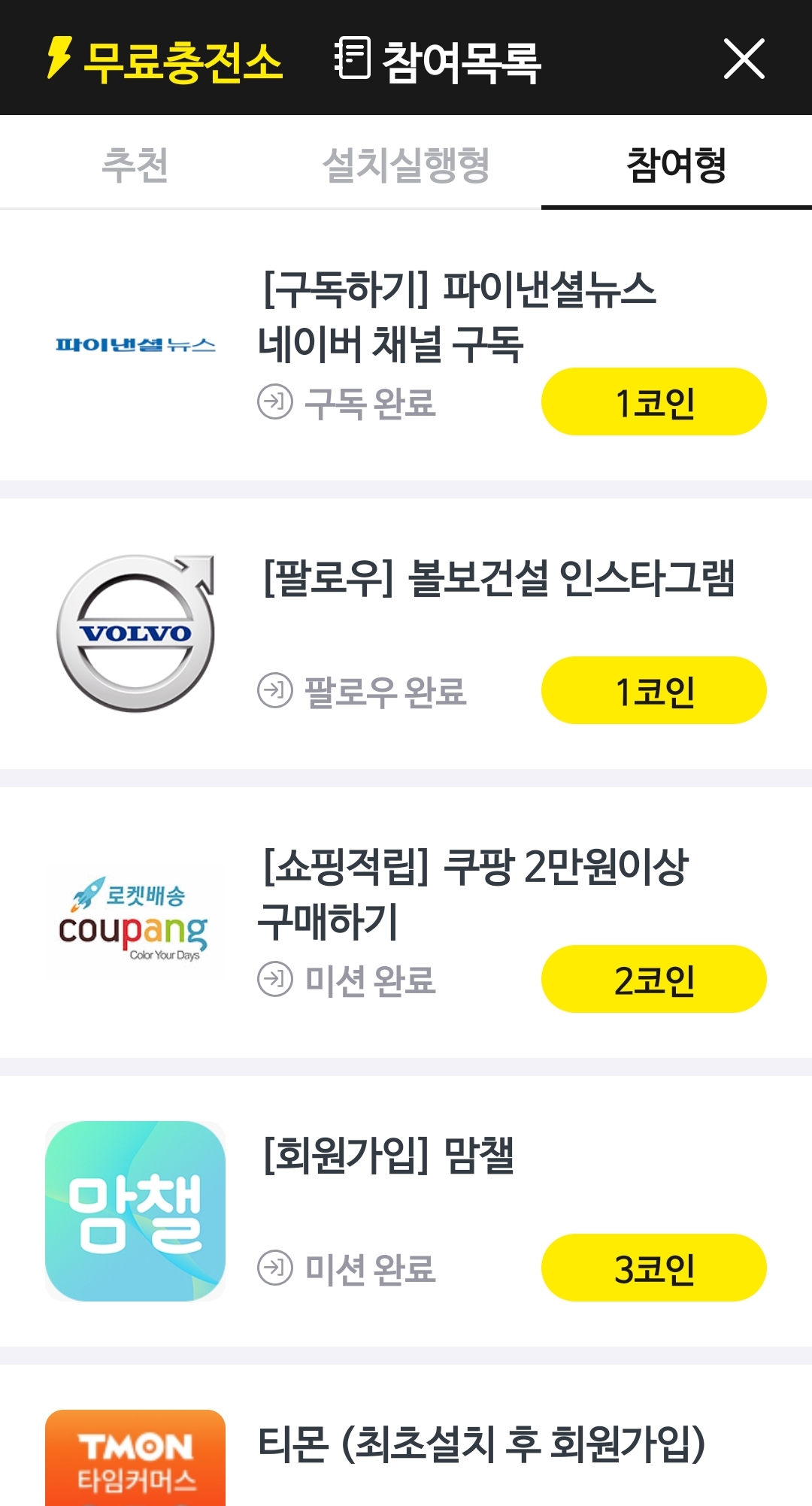The image size is (812, 1506).
Task: Close the 무료충전소 screen
Action: tap(744, 59)
